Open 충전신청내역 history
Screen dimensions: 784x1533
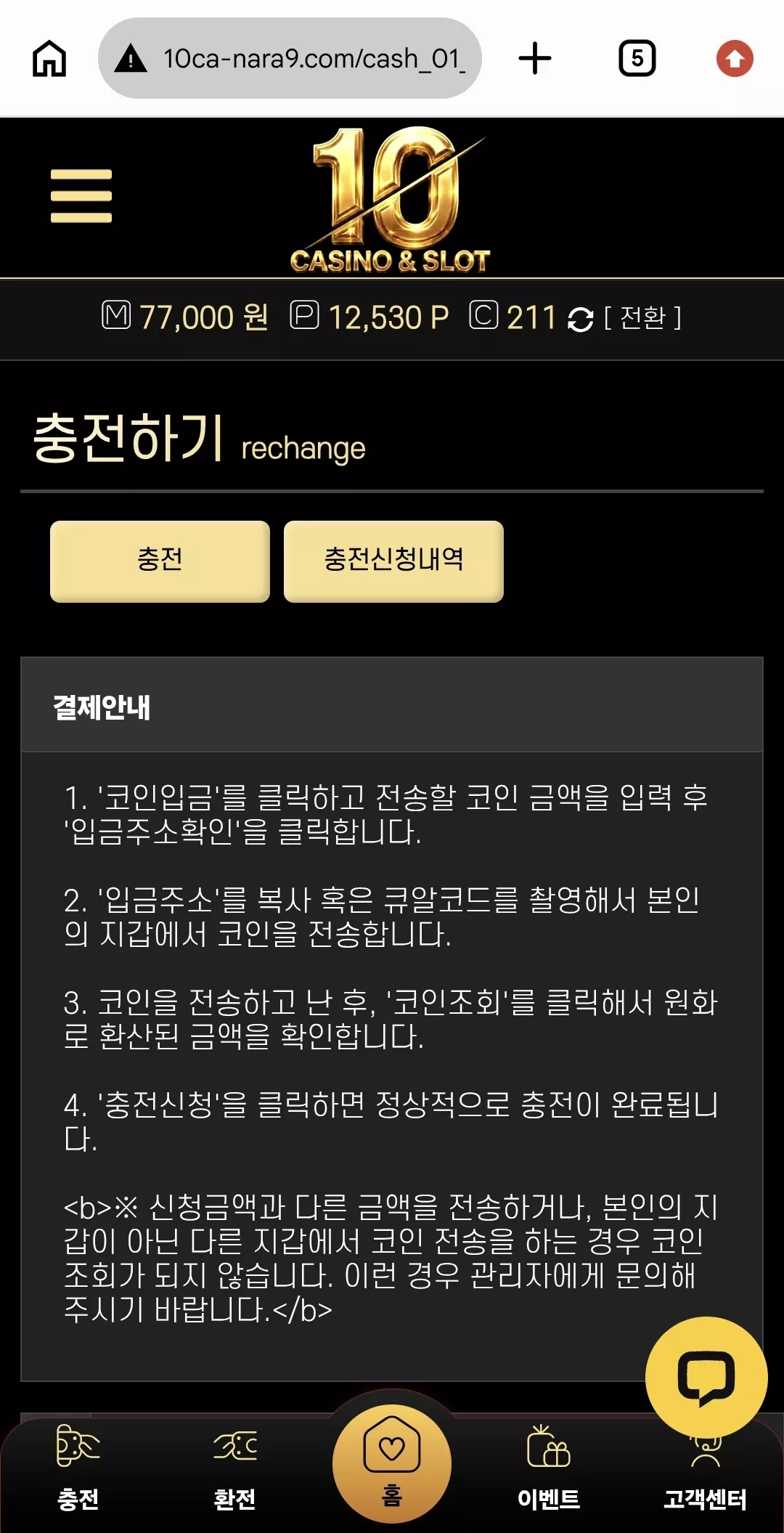(x=393, y=561)
